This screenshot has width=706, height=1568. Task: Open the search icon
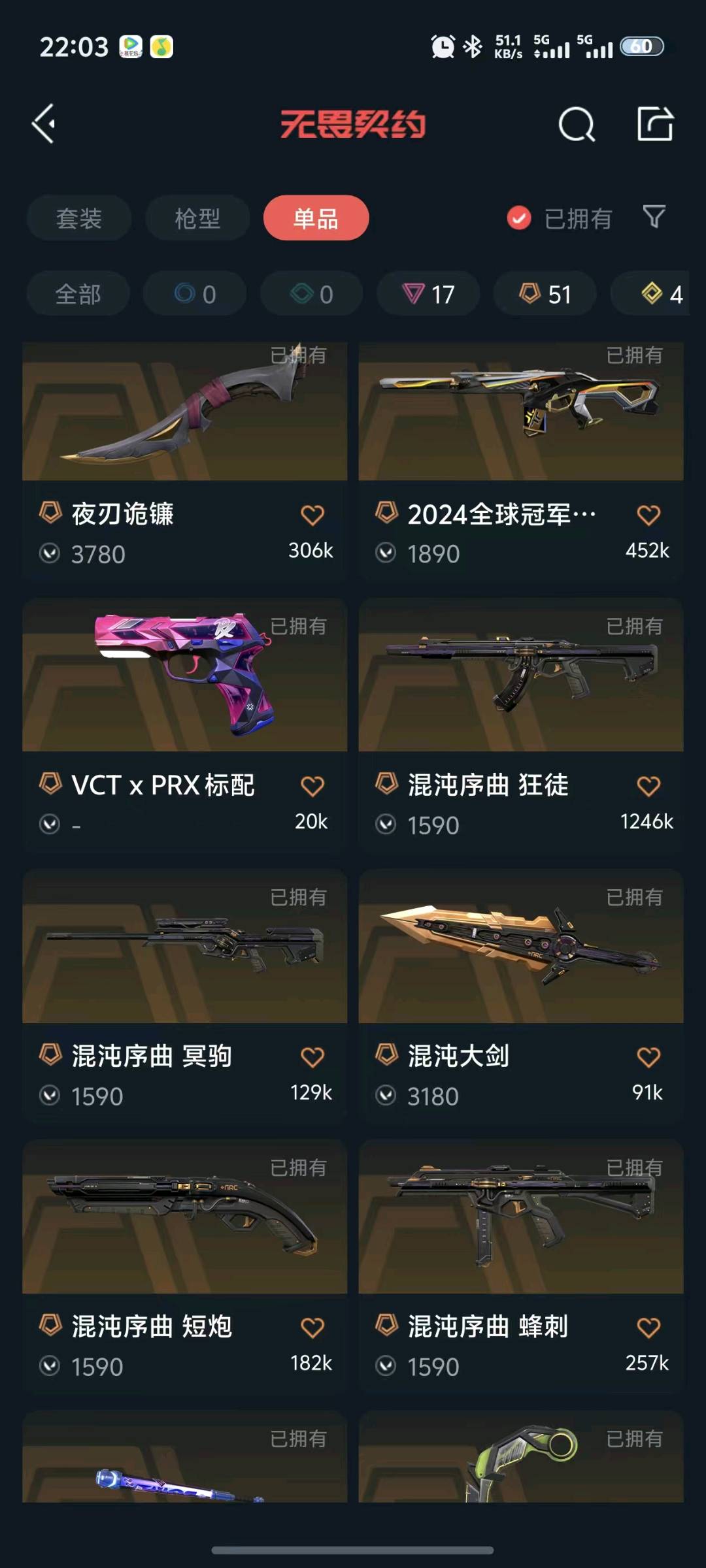(577, 123)
